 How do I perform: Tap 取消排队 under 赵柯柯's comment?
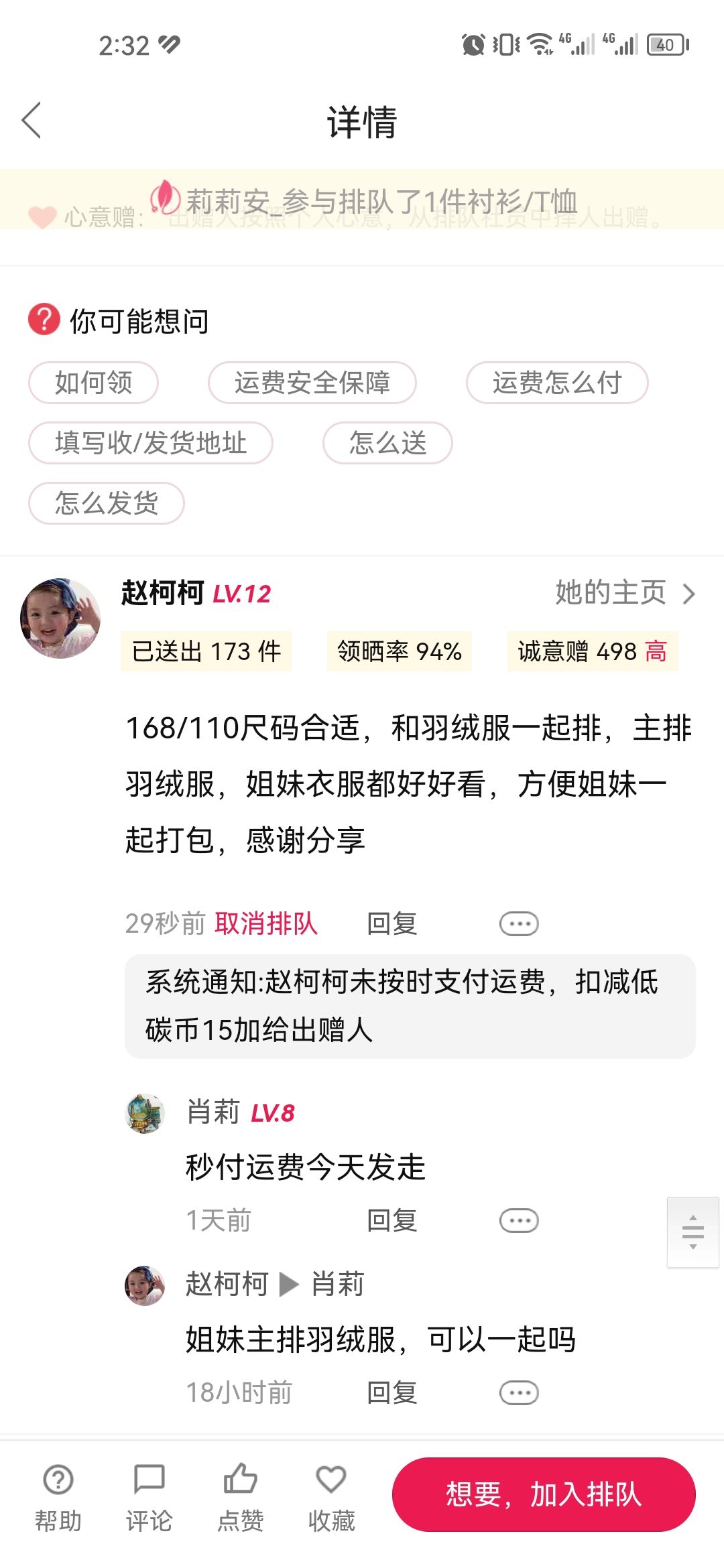[266, 923]
